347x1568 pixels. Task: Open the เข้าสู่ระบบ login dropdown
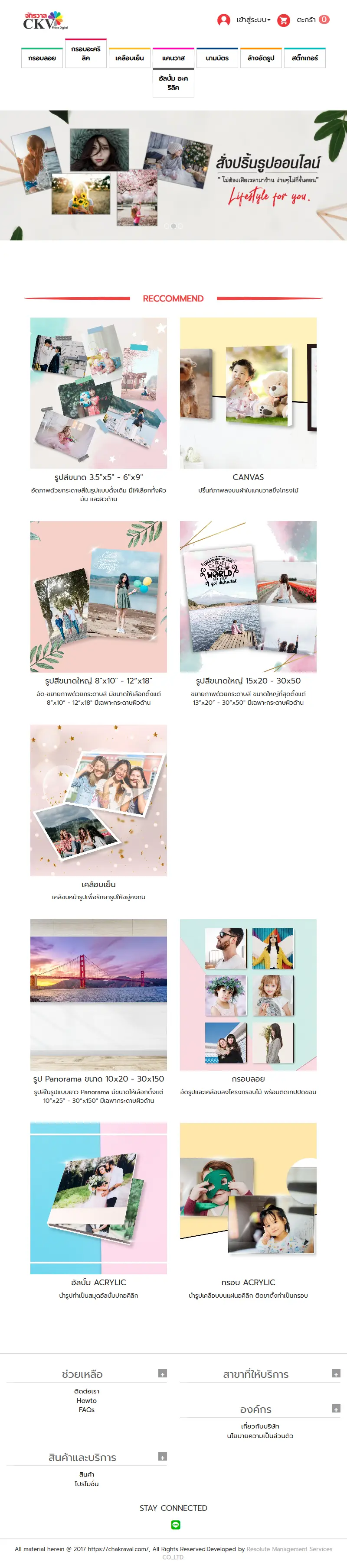tap(252, 20)
